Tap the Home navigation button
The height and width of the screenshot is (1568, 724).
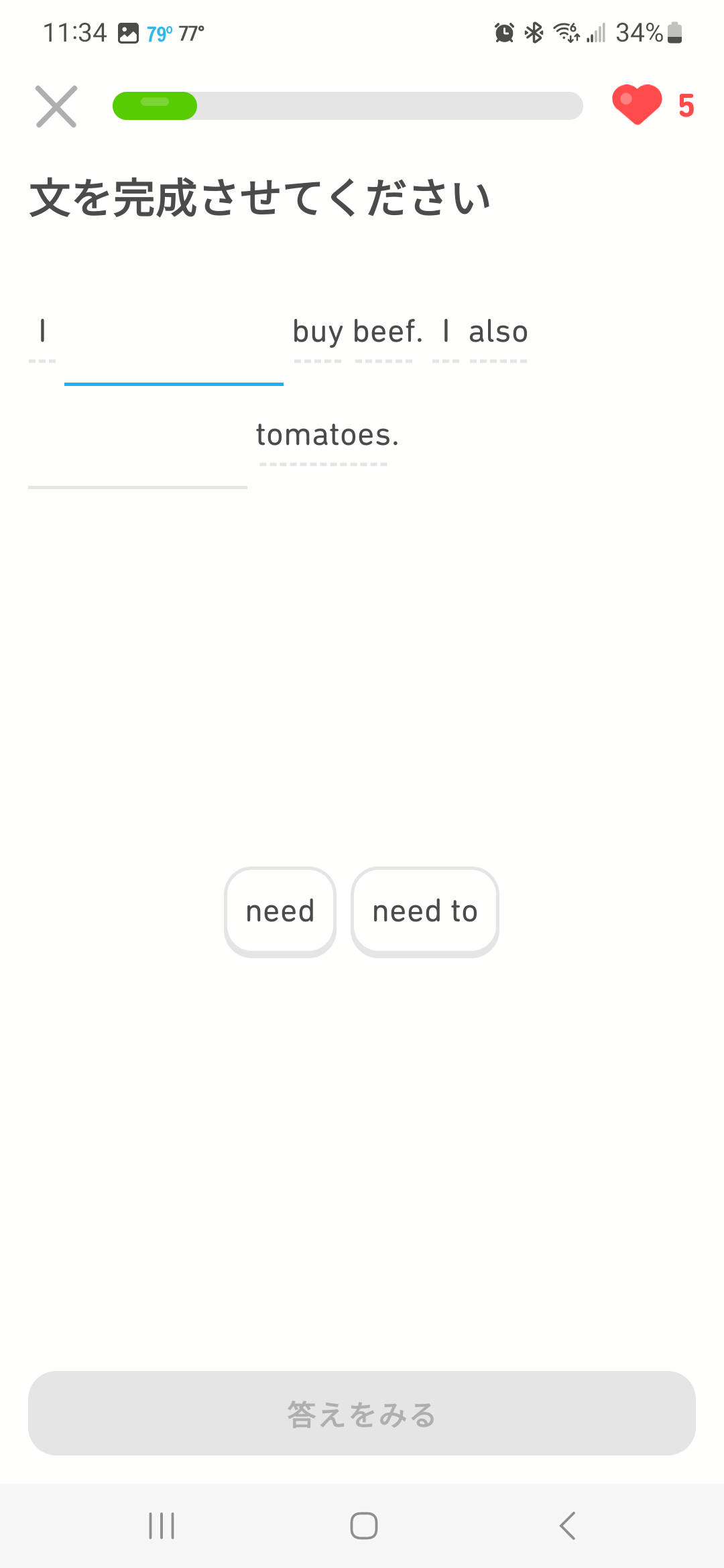click(x=362, y=1526)
